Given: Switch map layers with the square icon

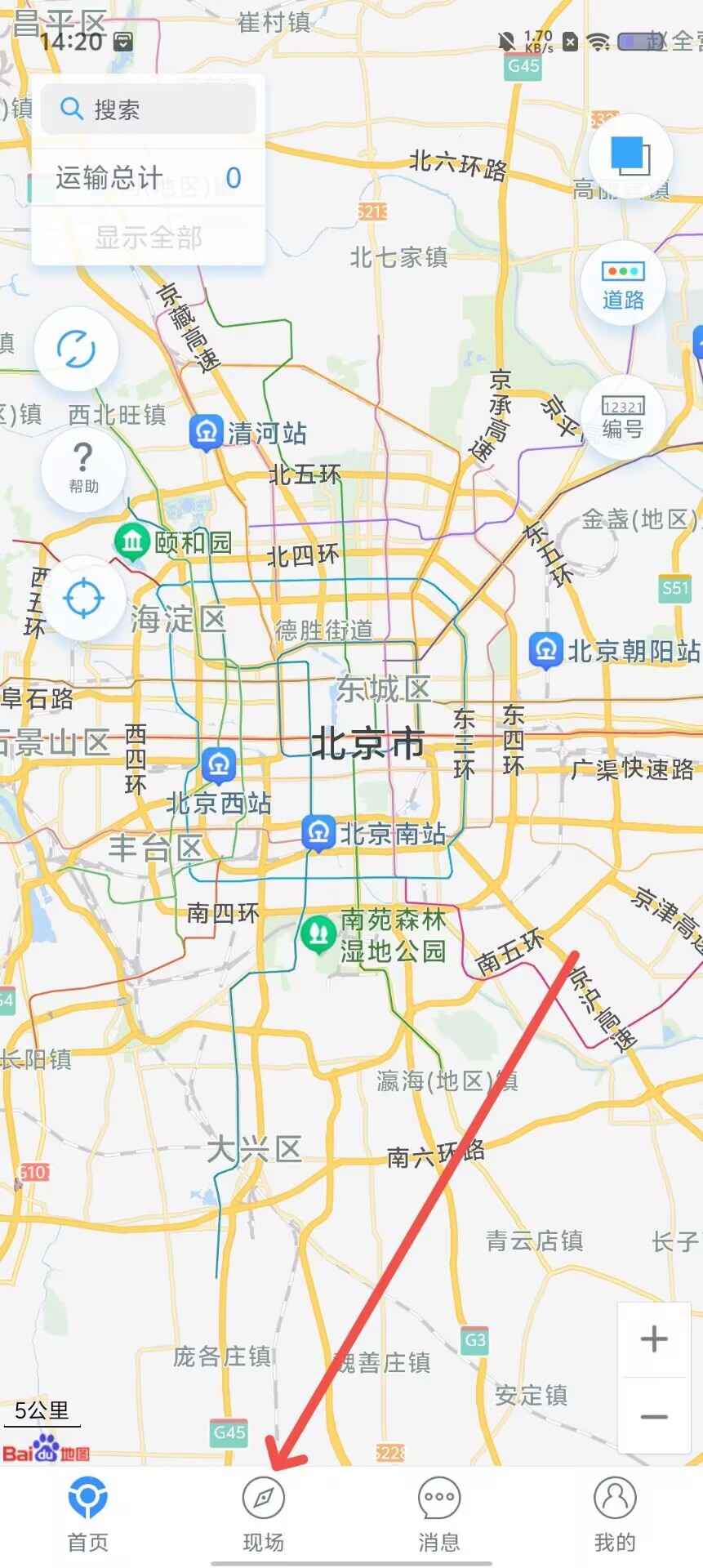Looking at the screenshot, I should point(630,155).
